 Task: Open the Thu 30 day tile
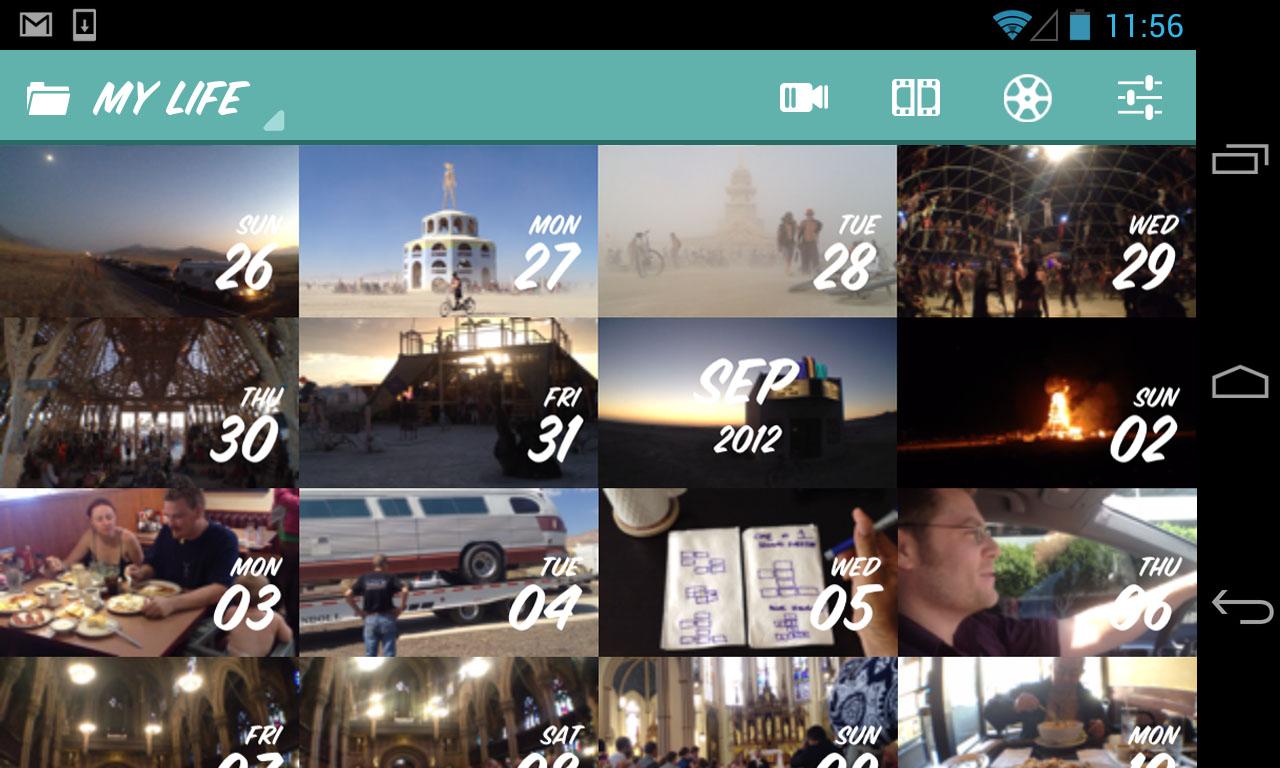[149, 403]
